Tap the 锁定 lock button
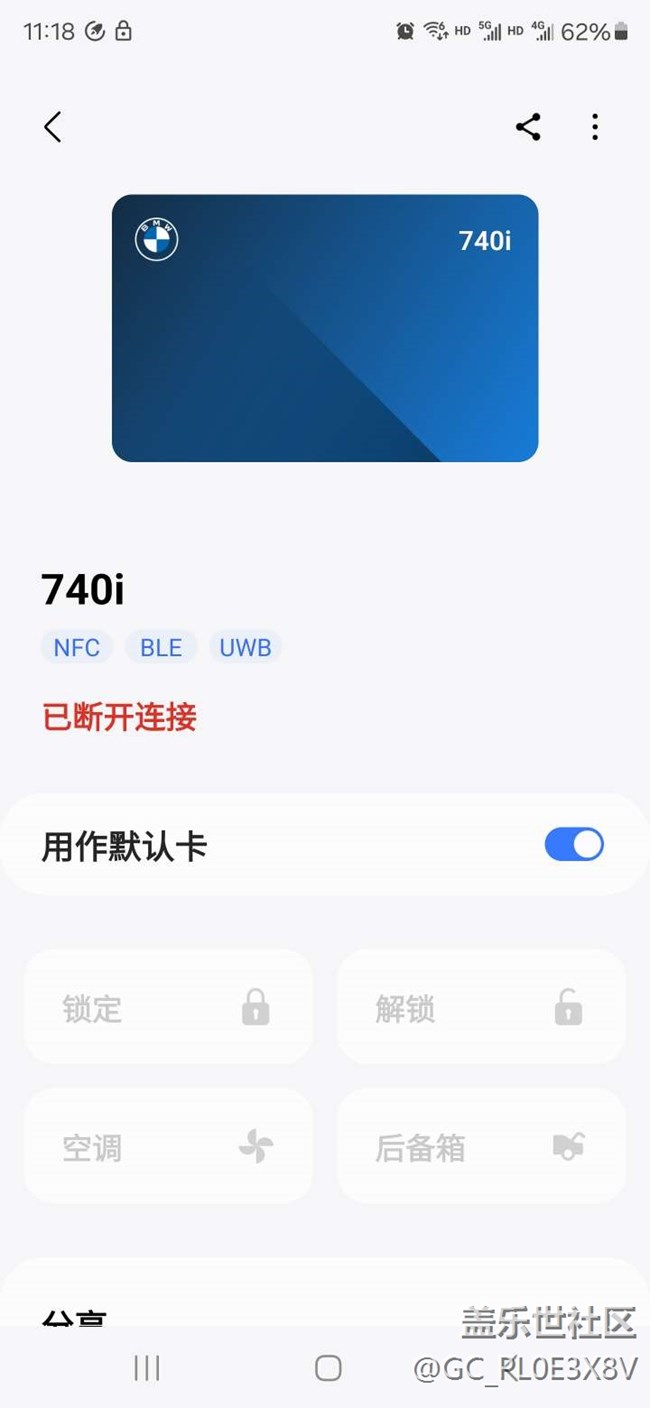 click(168, 1007)
